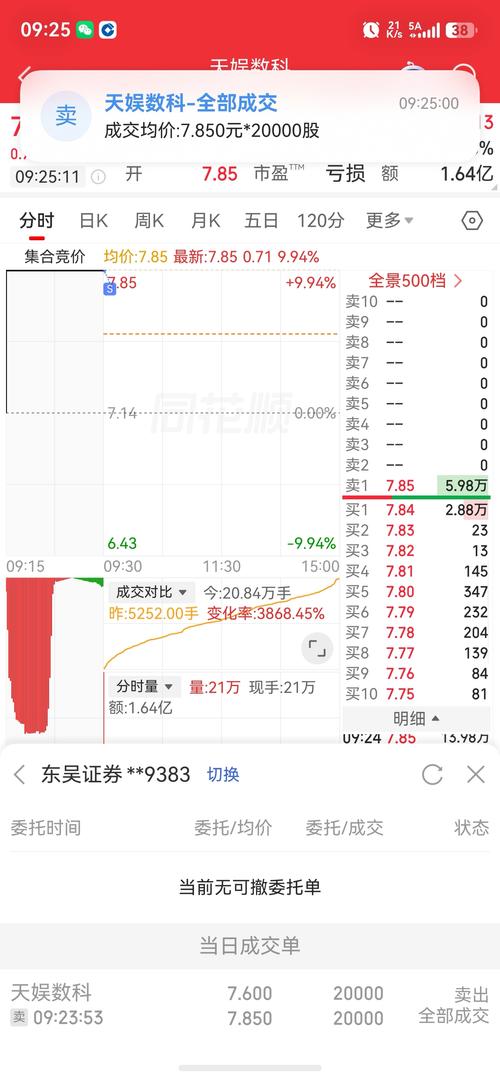Switch to the 月K chart tab
500x1079 pixels.
(x=205, y=221)
